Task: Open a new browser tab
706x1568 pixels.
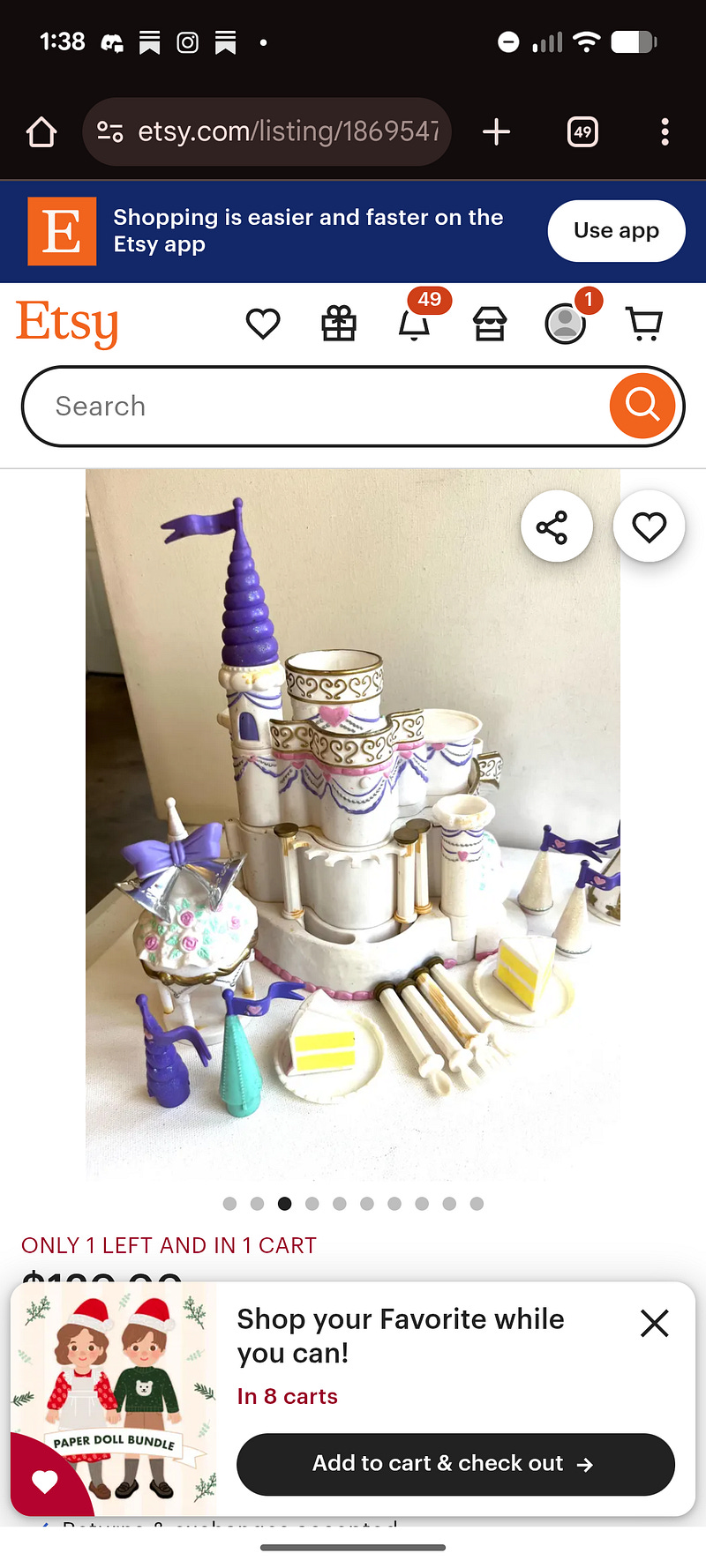Action: tap(497, 132)
